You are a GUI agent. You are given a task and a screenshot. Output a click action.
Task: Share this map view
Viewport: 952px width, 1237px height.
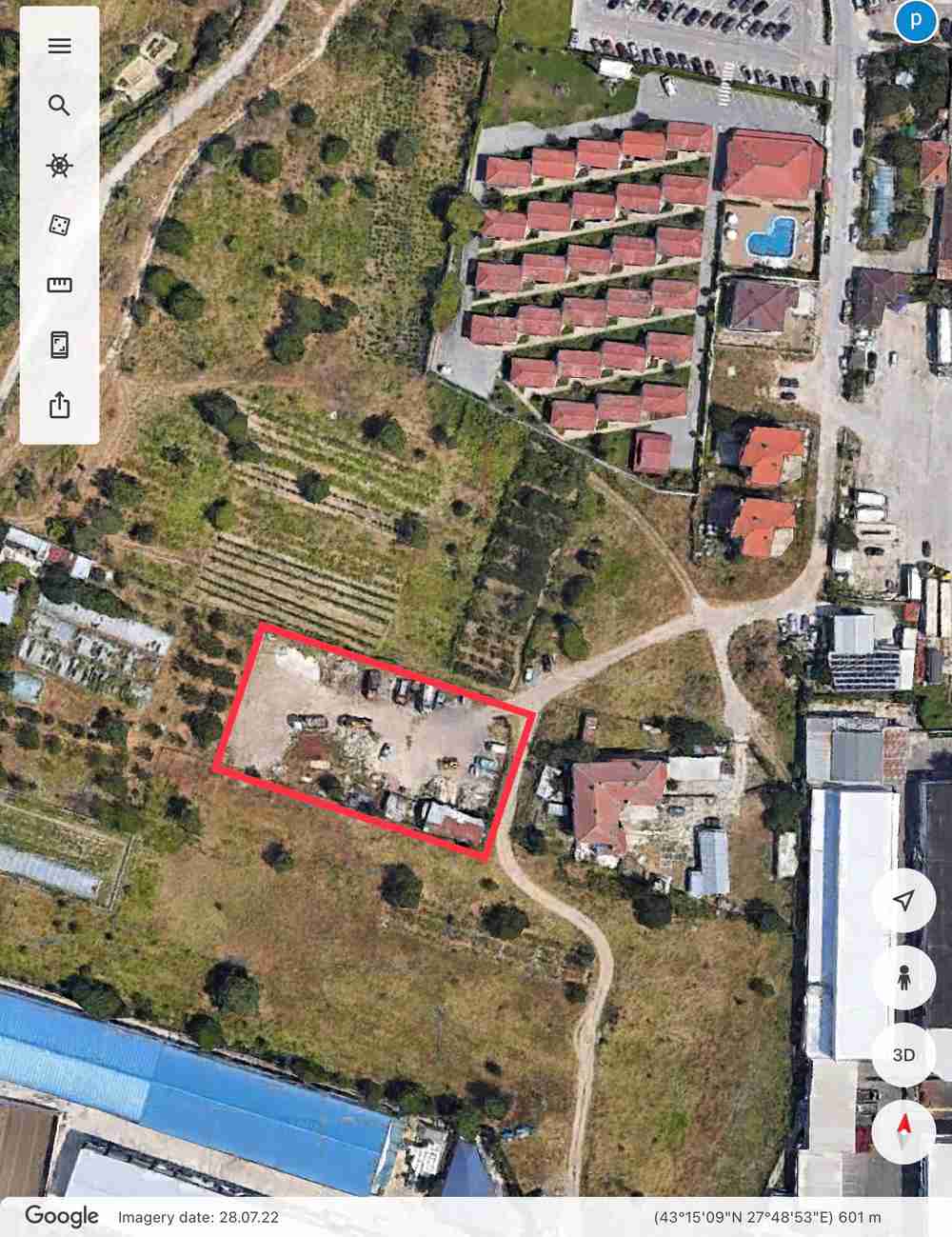[59, 406]
